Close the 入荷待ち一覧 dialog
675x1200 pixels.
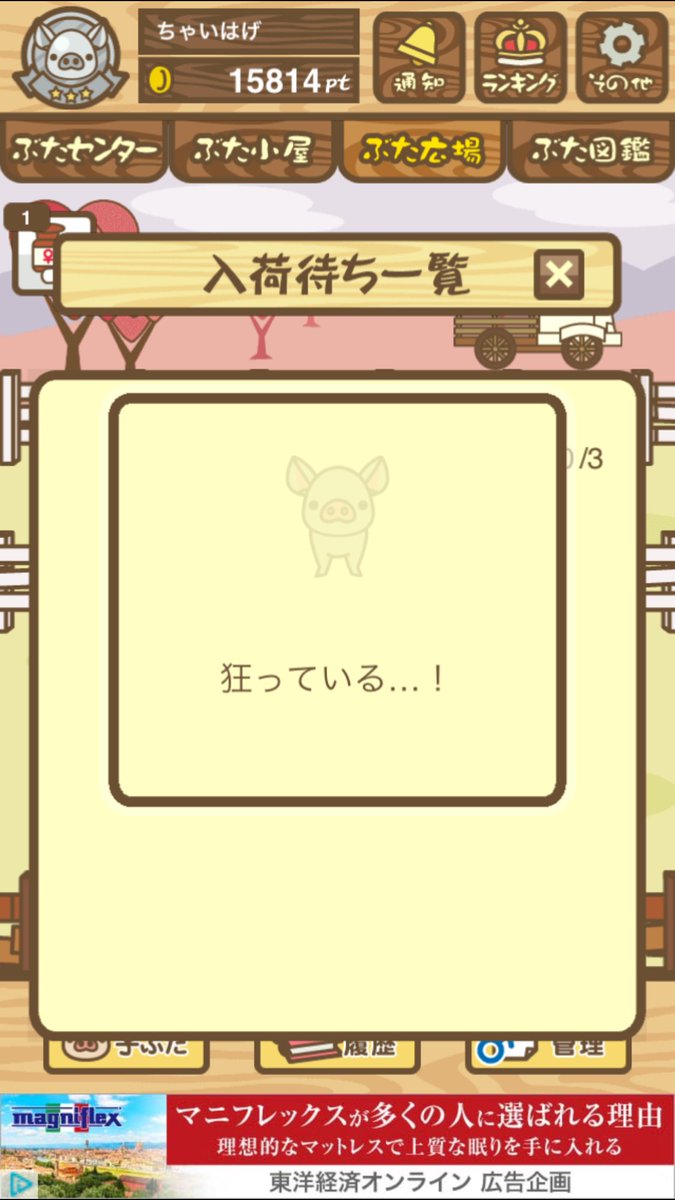[x=558, y=274]
